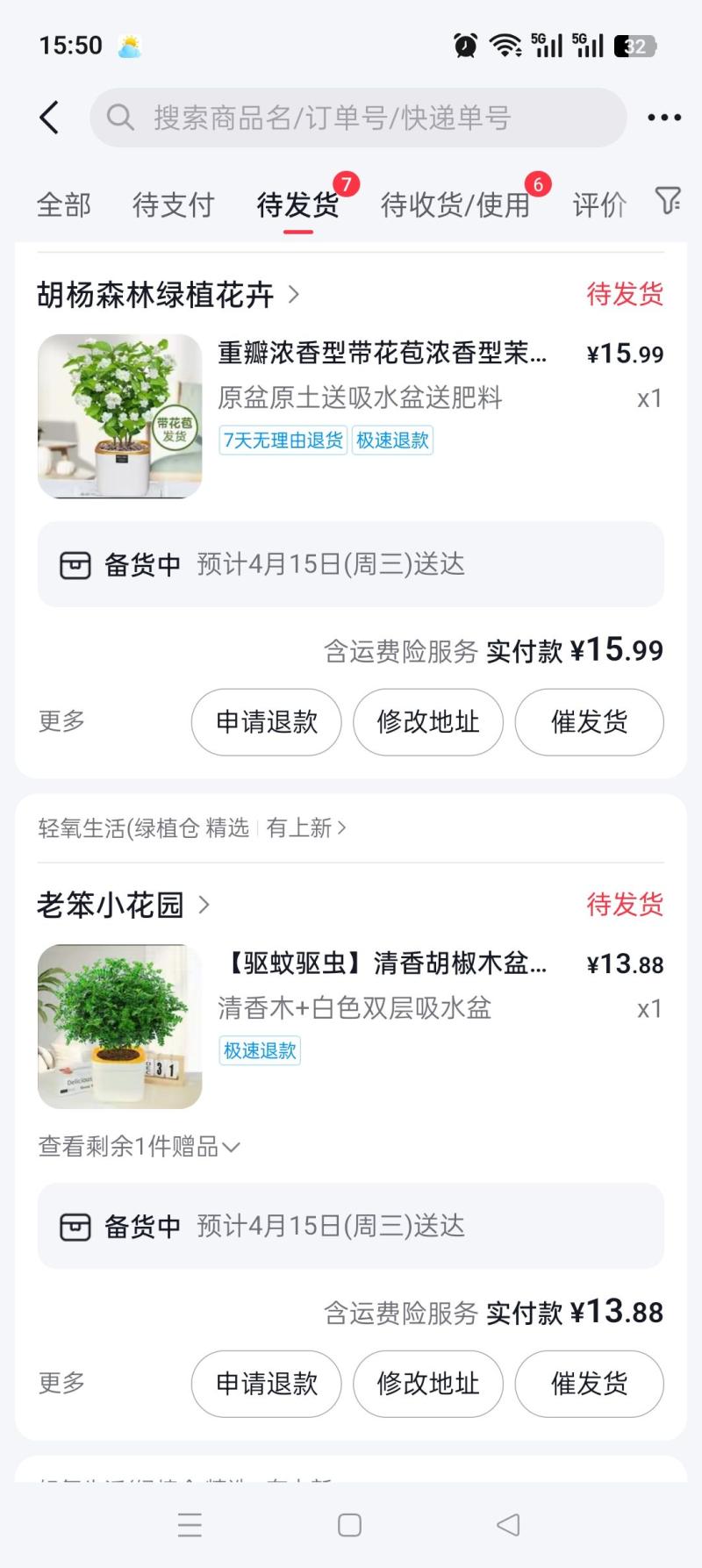Image resolution: width=702 pixels, height=1568 pixels.
Task: Switch to the 评价 tab
Action: point(599,205)
